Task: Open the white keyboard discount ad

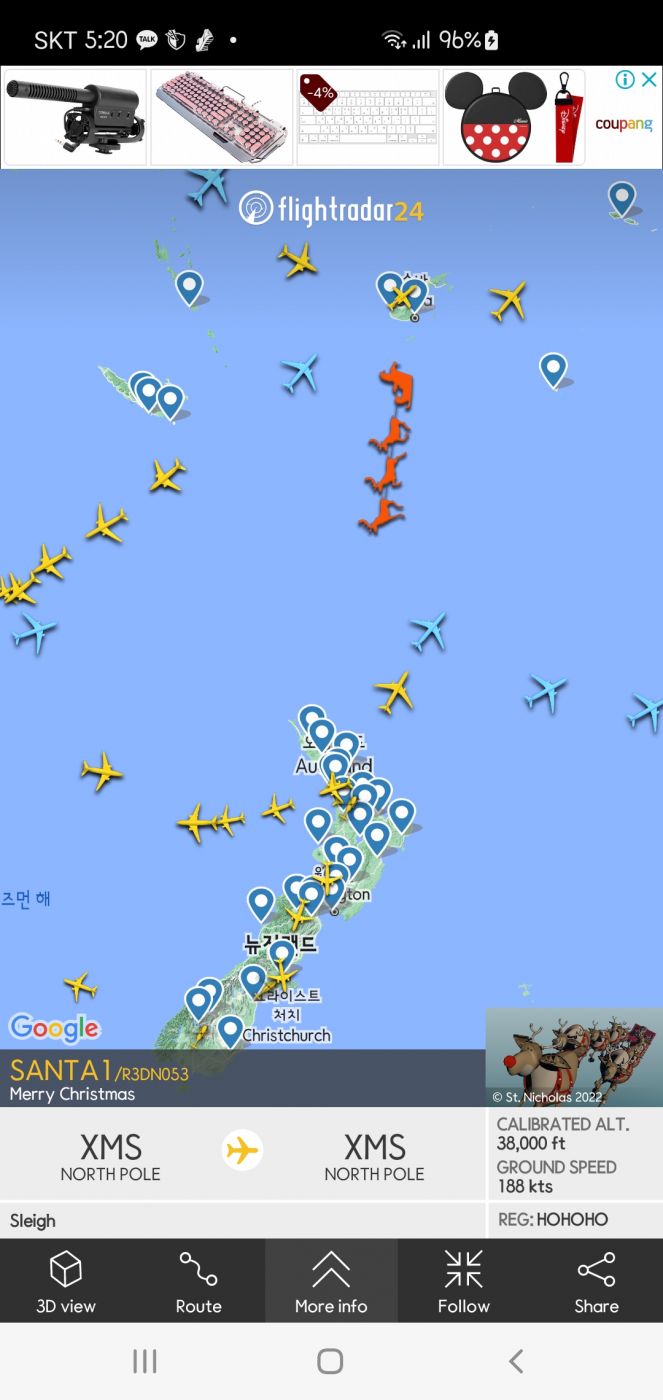Action: tap(368, 117)
